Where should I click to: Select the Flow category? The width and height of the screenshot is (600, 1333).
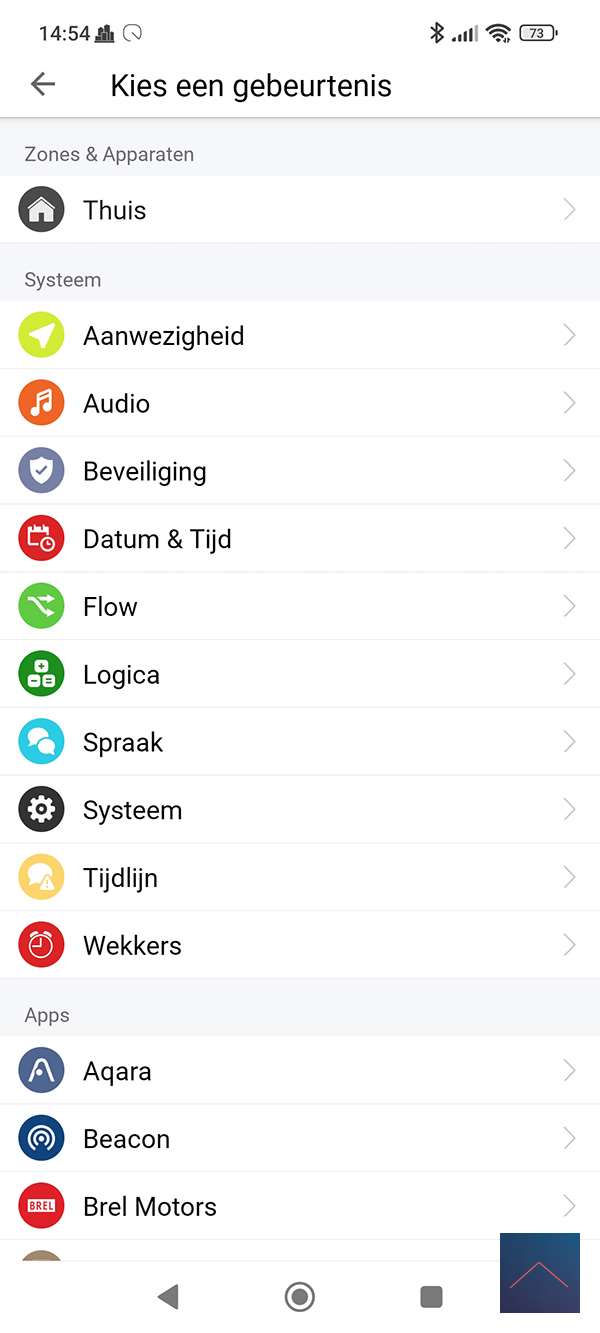(300, 607)
